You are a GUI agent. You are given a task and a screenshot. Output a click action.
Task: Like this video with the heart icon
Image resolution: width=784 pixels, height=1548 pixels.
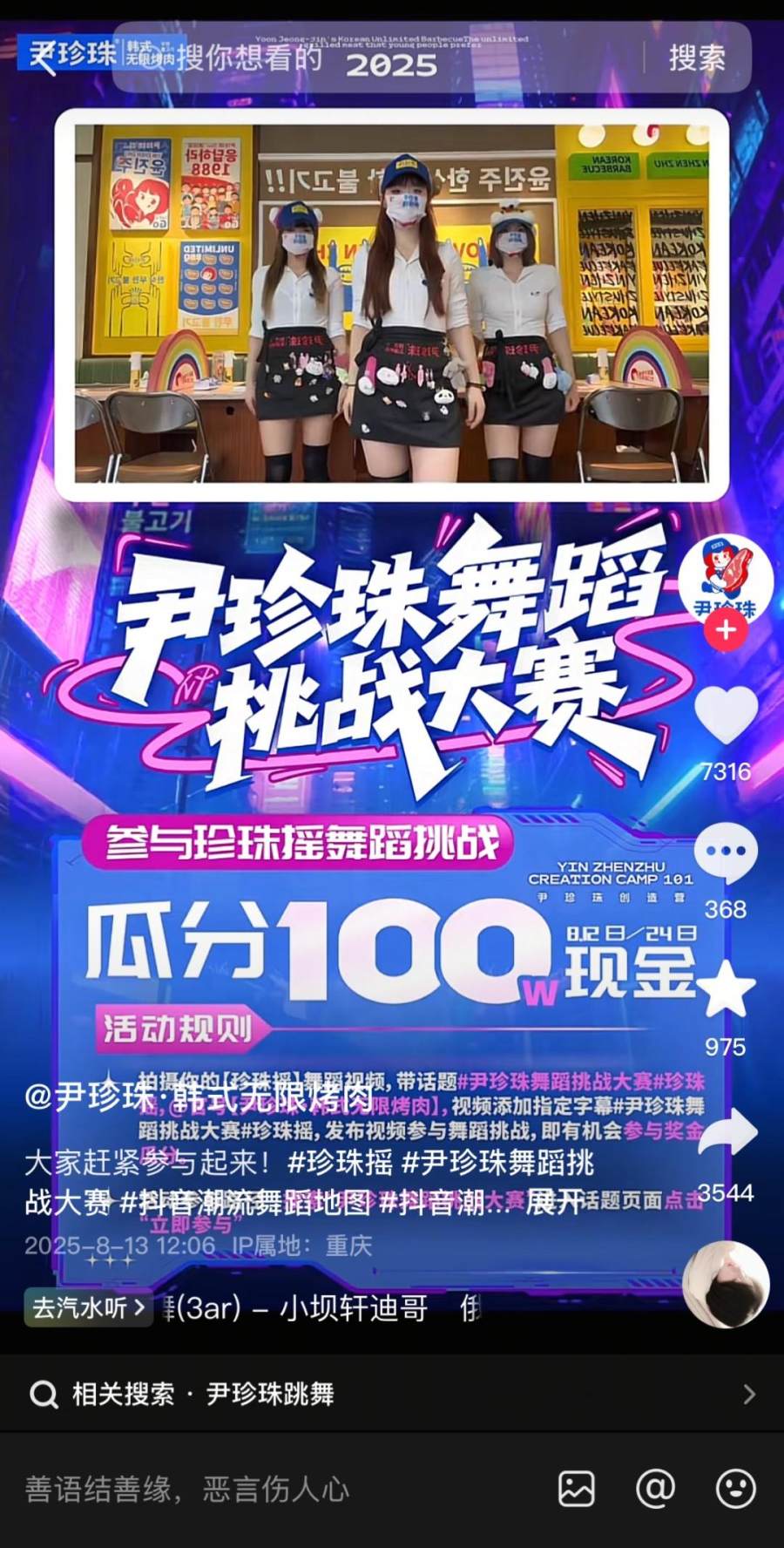click(726, 716)
